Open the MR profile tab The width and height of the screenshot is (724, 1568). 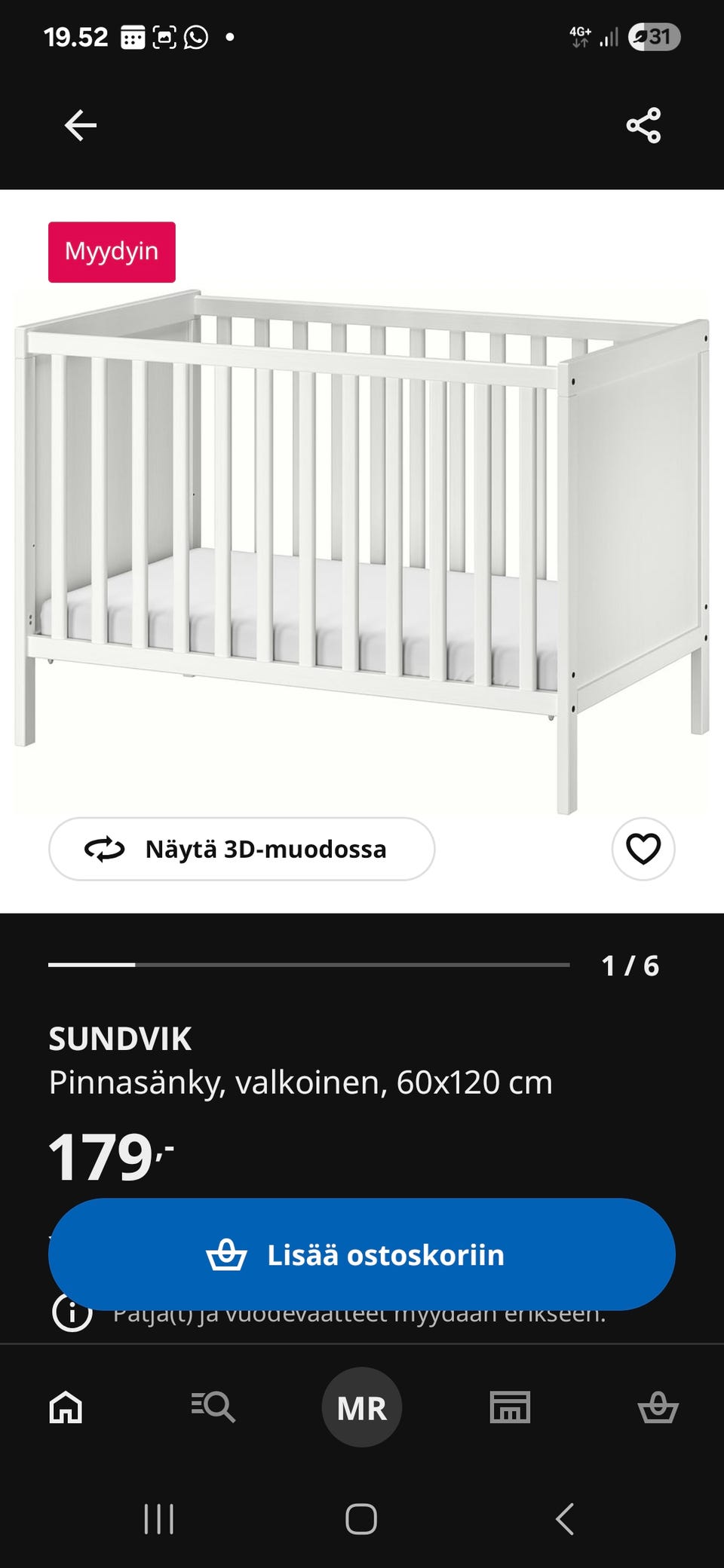point(362,1407)
